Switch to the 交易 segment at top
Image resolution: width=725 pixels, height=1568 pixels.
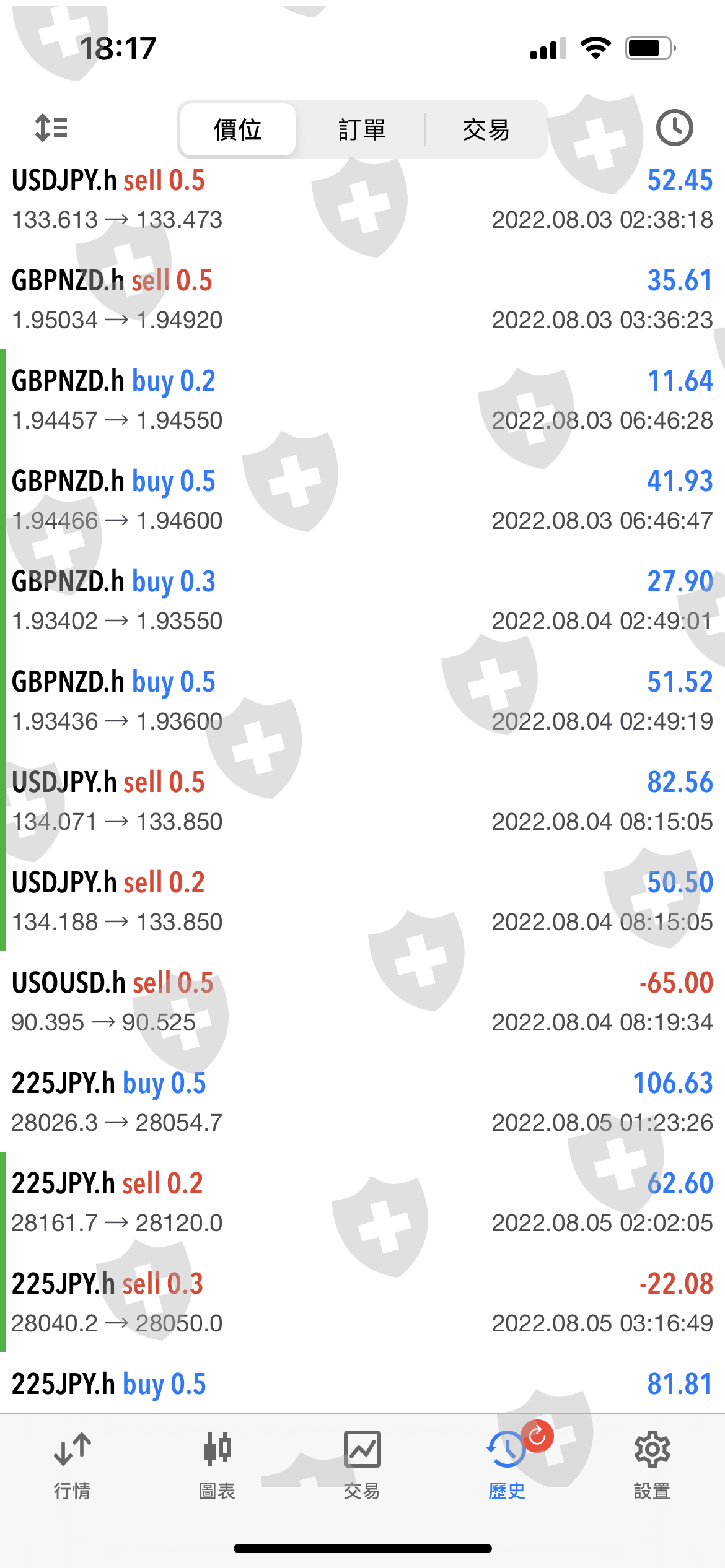(486, 130)
